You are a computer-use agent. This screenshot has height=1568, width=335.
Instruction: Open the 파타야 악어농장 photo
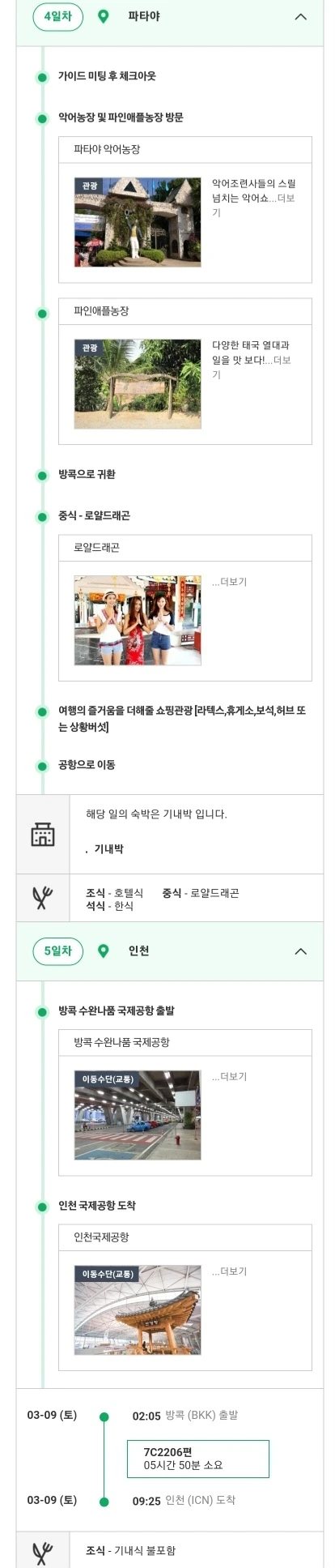(138, 222)
